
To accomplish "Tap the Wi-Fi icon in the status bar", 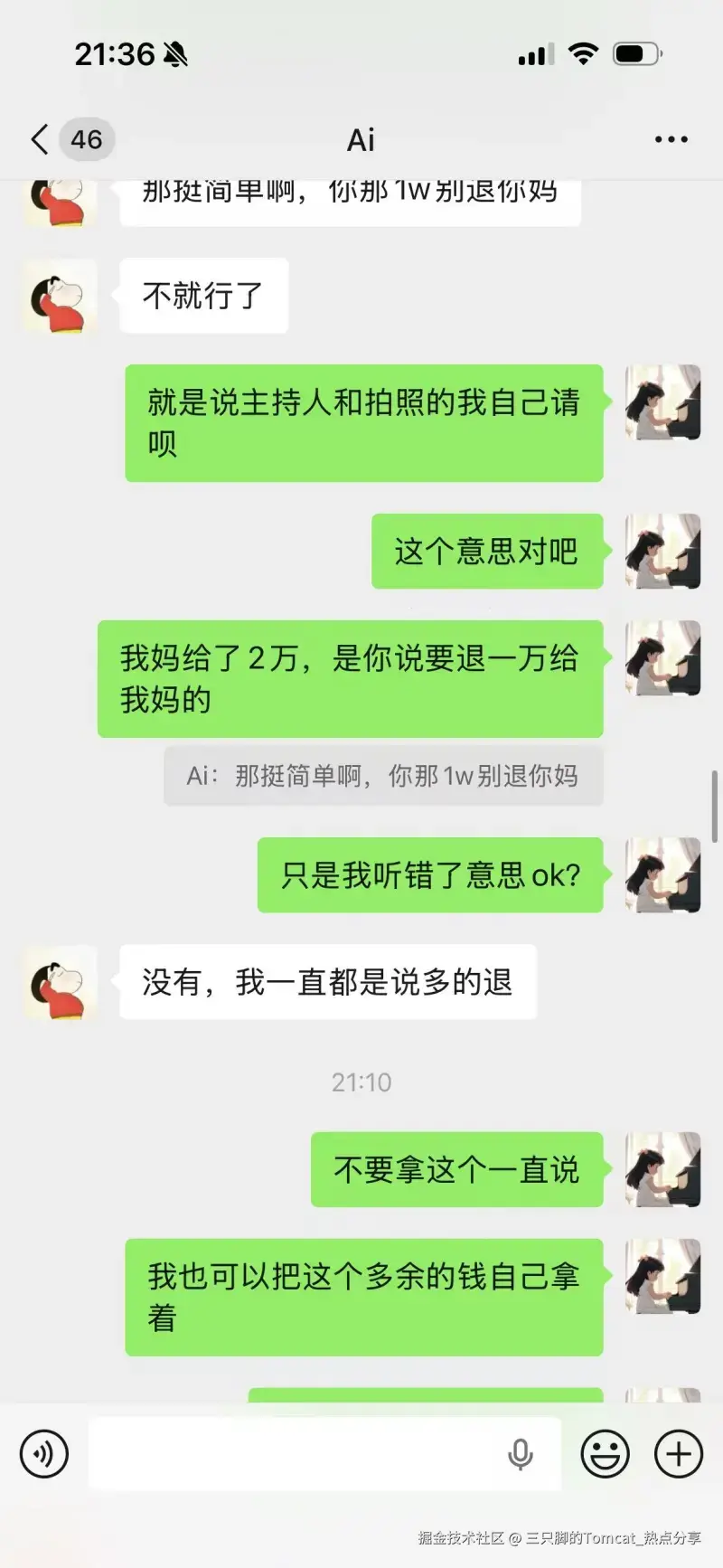I will (x=584, y=54).
